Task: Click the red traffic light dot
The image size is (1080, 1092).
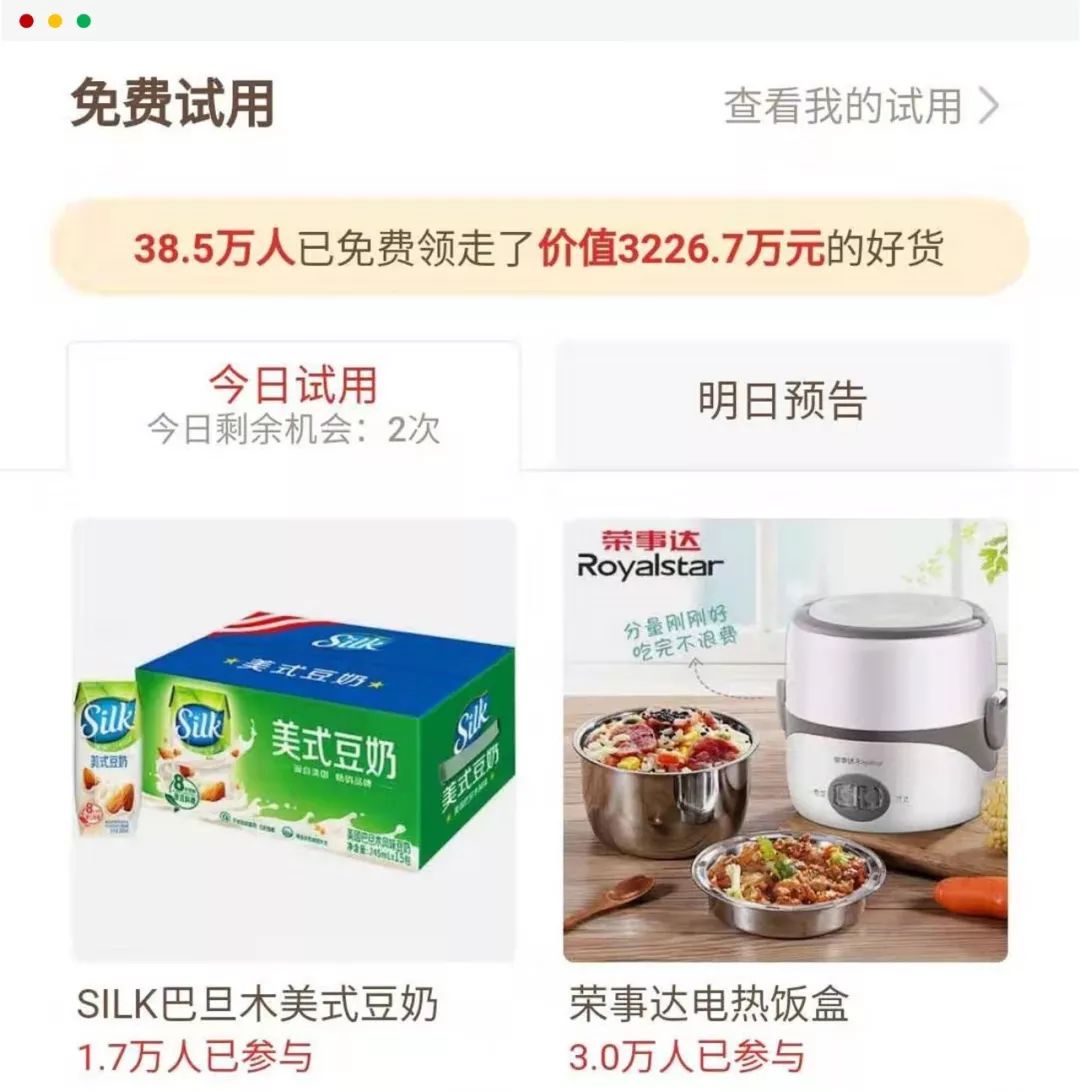Action: coord(24,18)
